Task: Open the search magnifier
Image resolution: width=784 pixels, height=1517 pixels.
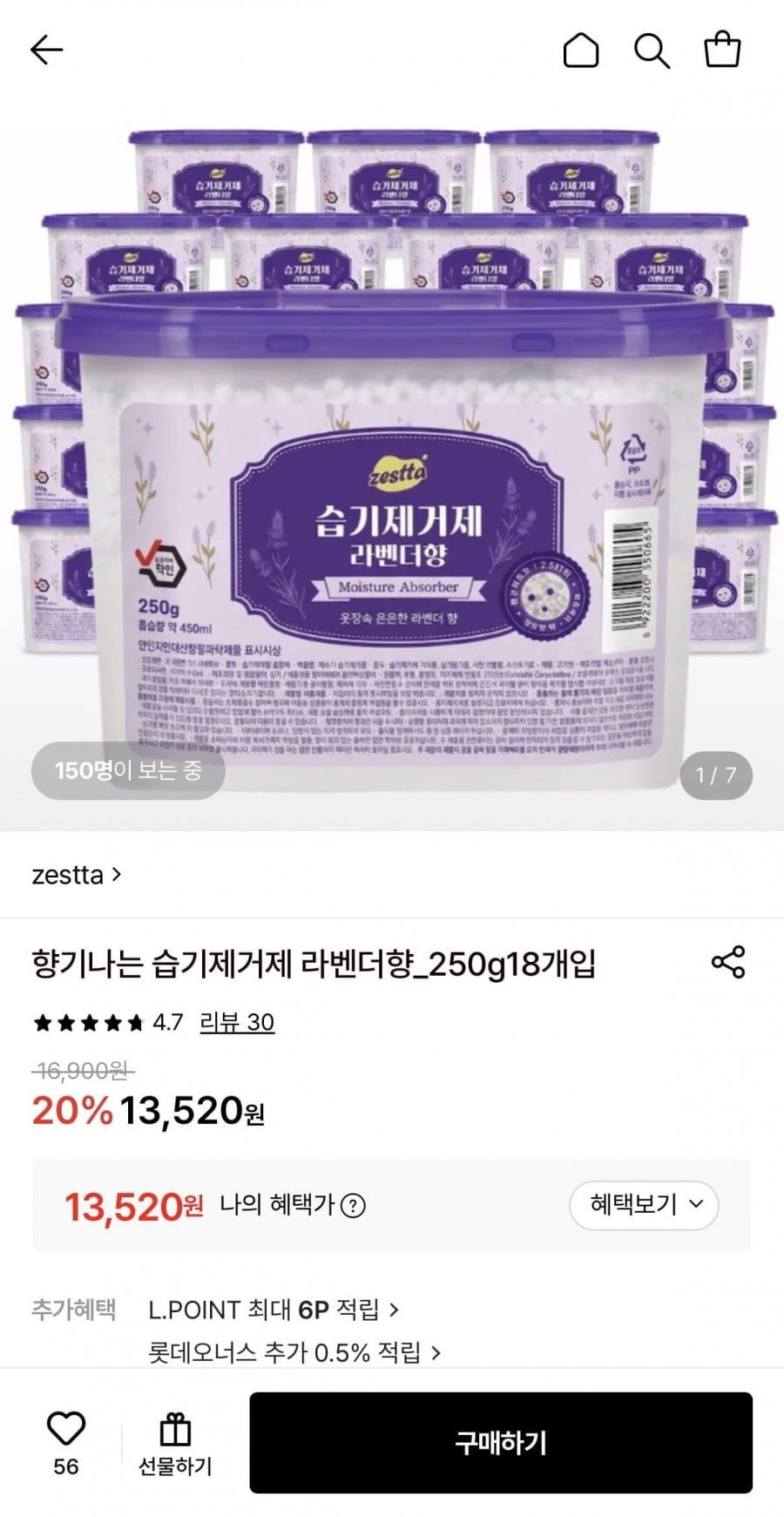Action: (x=652, y=51)
